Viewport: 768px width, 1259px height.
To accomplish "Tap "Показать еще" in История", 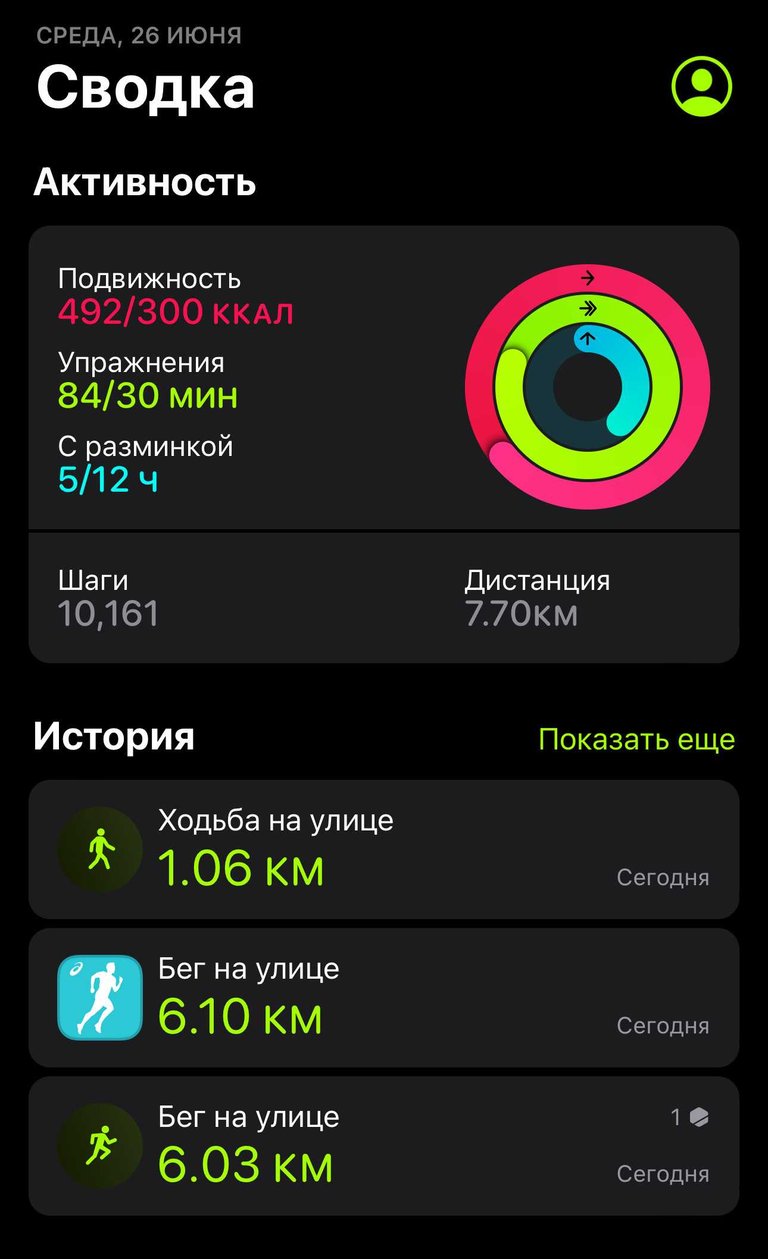I will 636,739.
